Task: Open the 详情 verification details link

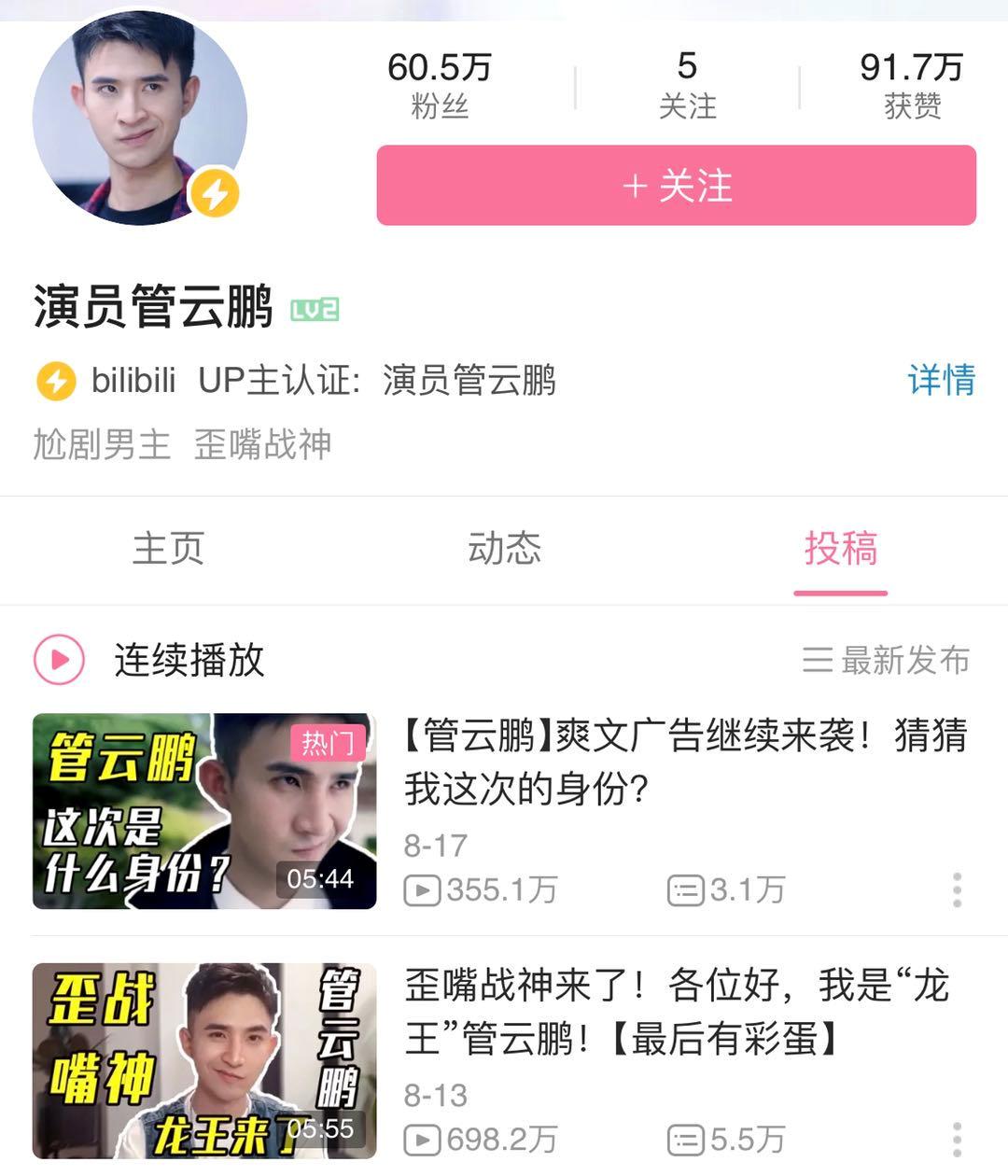Action: (942, 381)
